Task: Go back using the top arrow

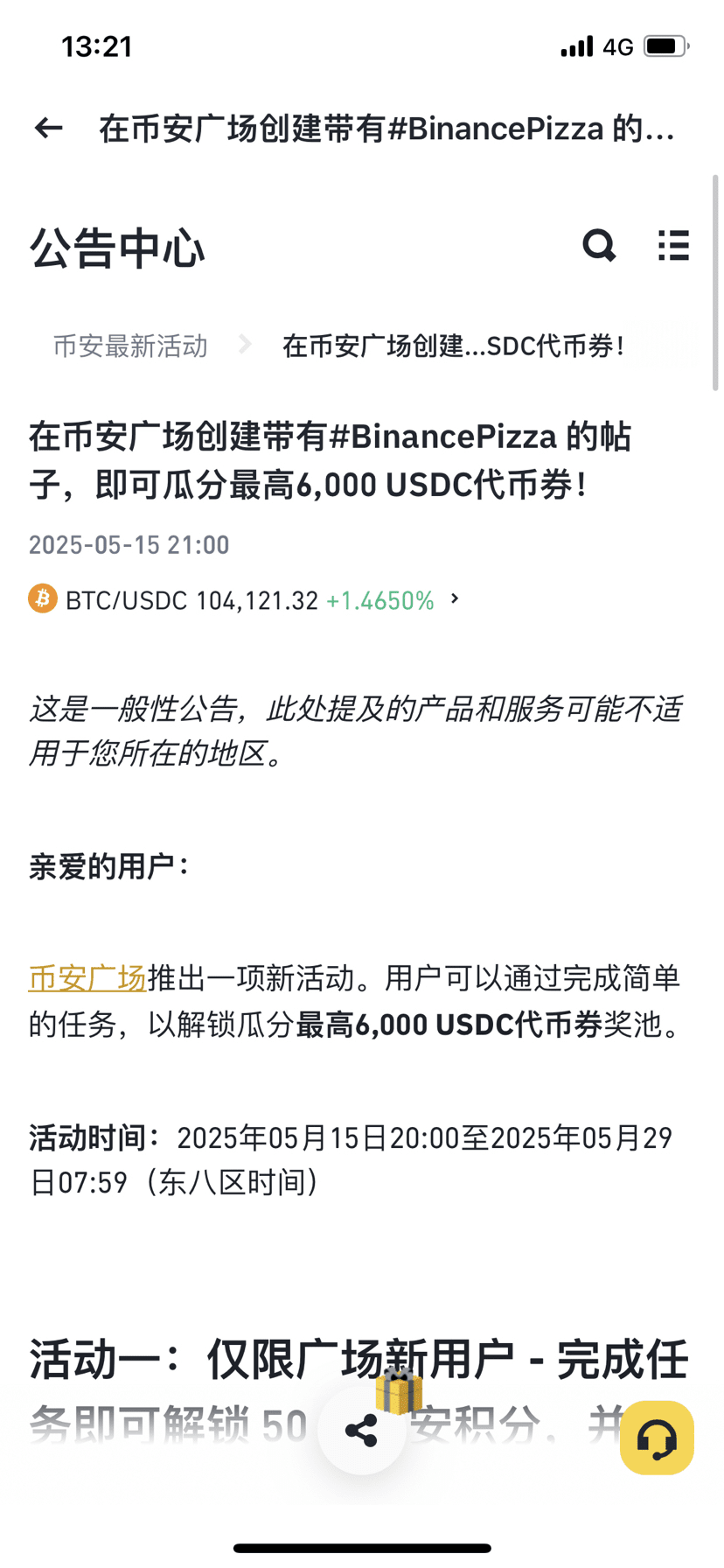Action: pos(49,129)
